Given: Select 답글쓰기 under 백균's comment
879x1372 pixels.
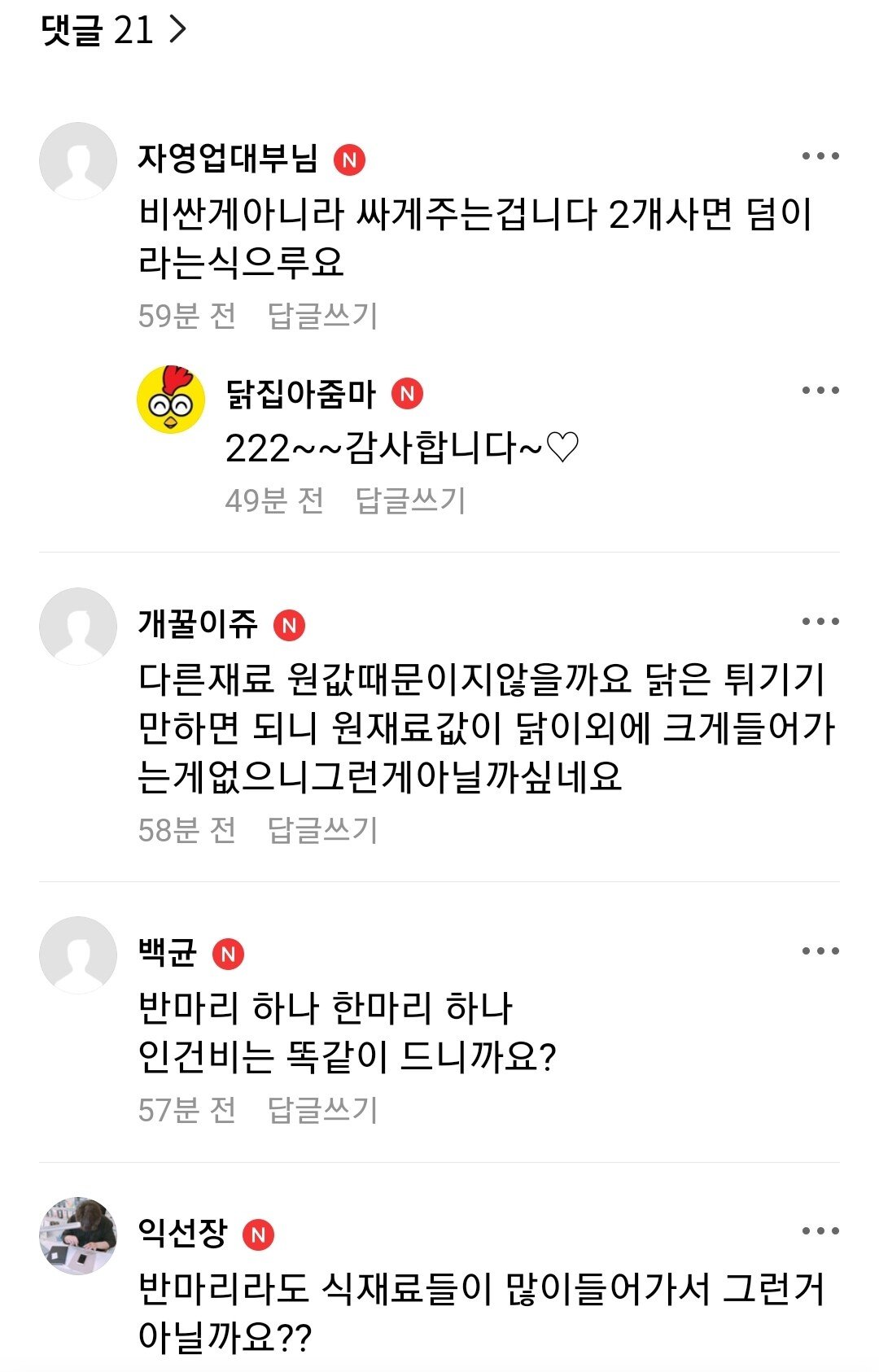Looking at the screenshot, I should click(322, 1110).
